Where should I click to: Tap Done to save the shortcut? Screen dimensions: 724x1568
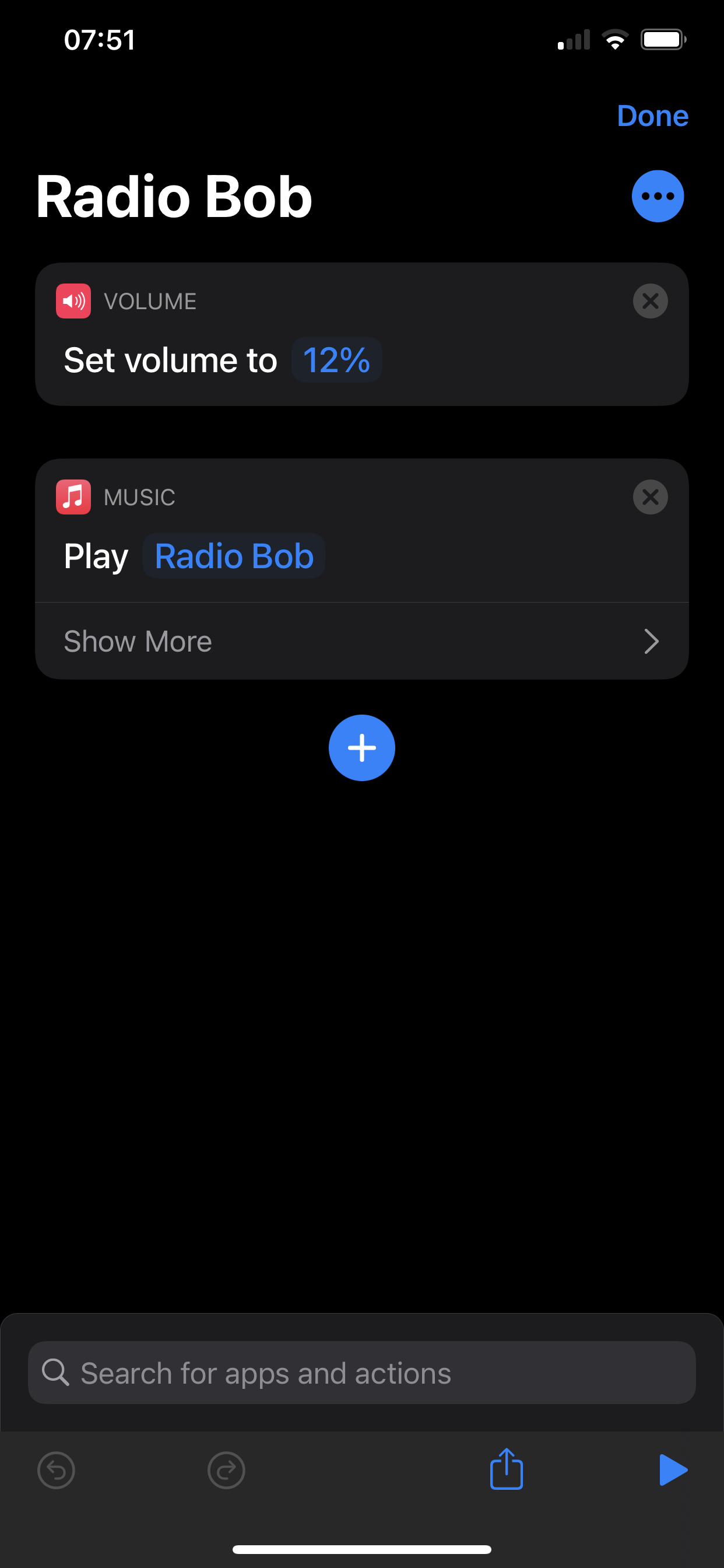[652, 116]
